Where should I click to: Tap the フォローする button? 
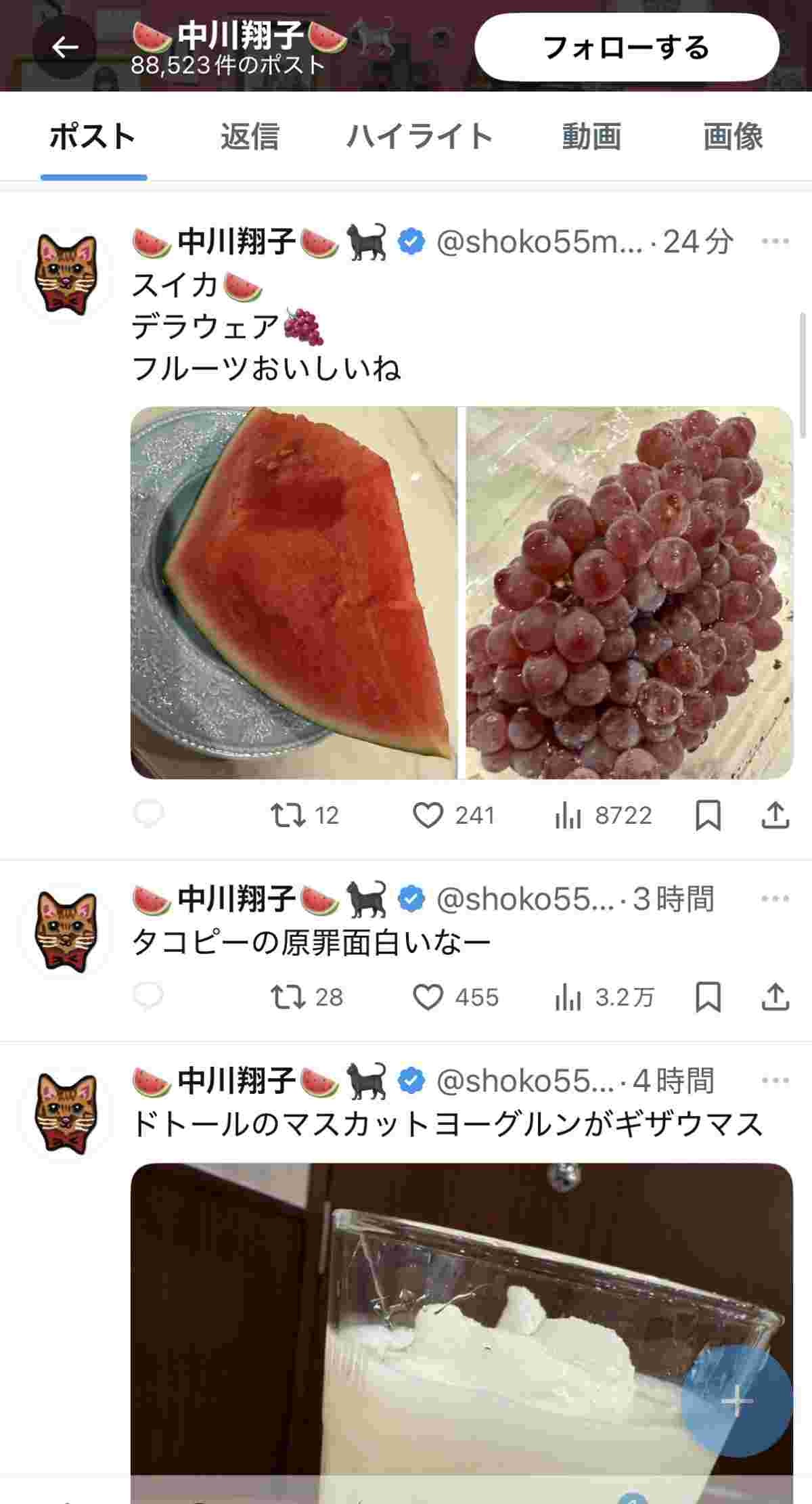click(x=627, y=48)
